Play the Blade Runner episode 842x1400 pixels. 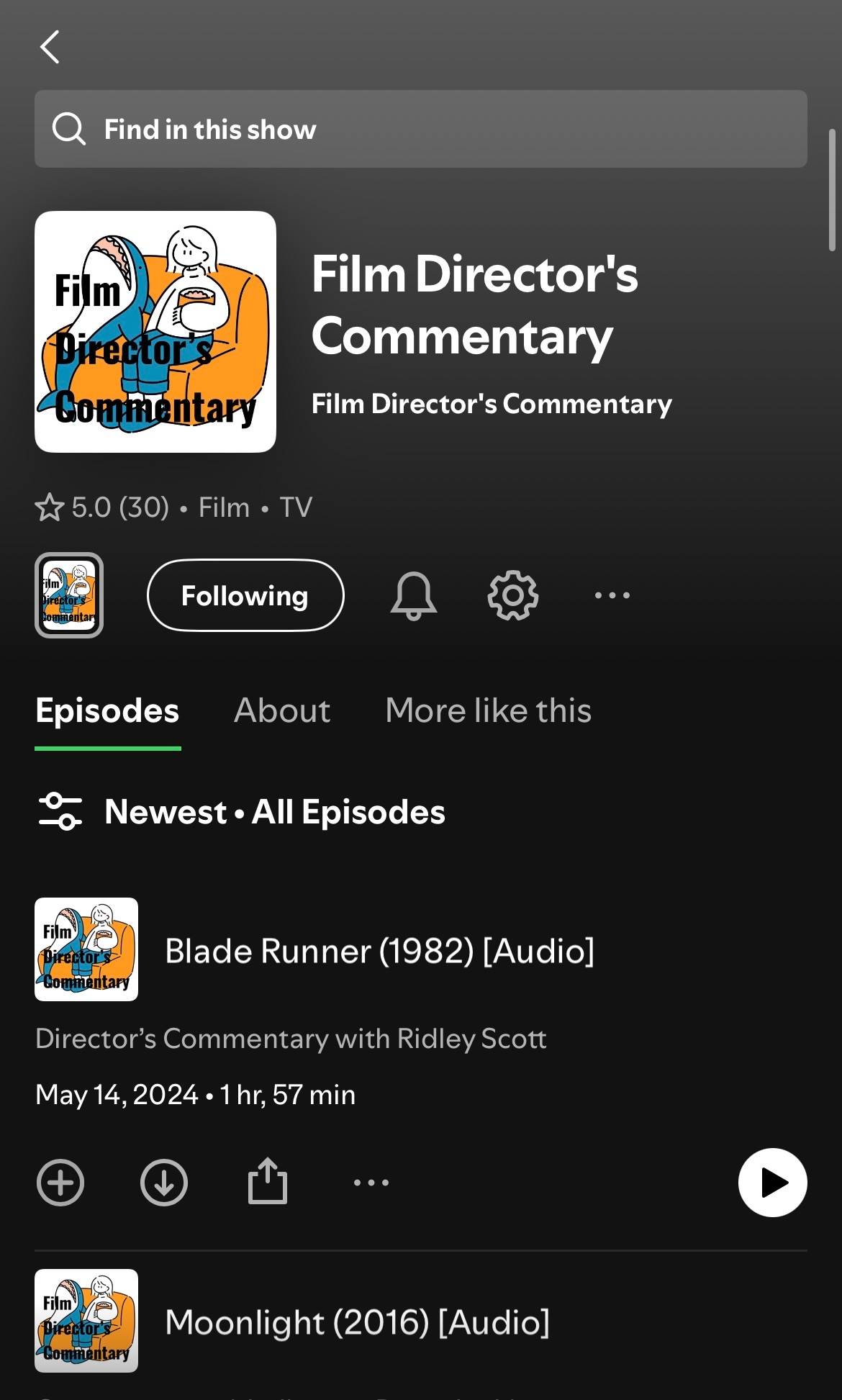pos(773,1183)
